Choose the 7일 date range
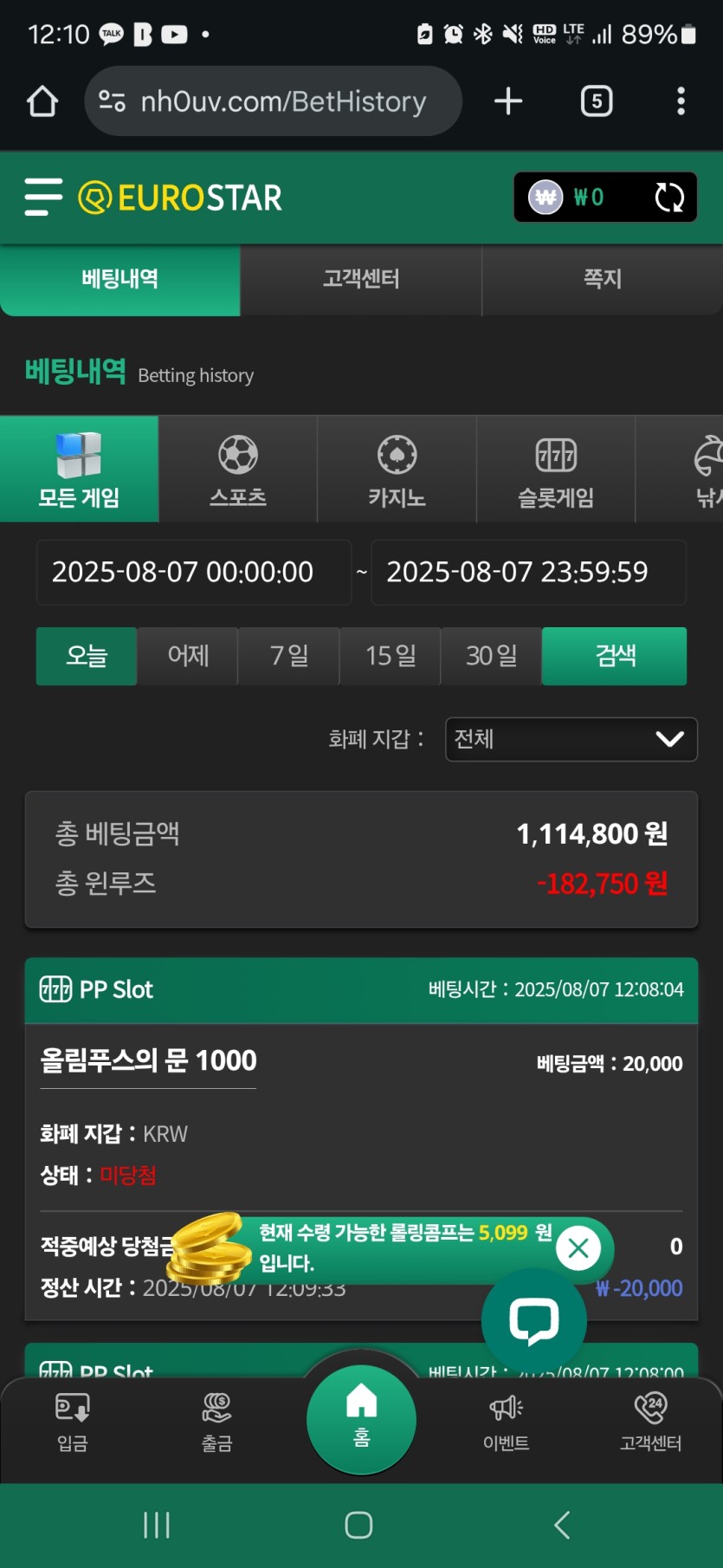Screen dimensions: 723x1568 (289, 656)
